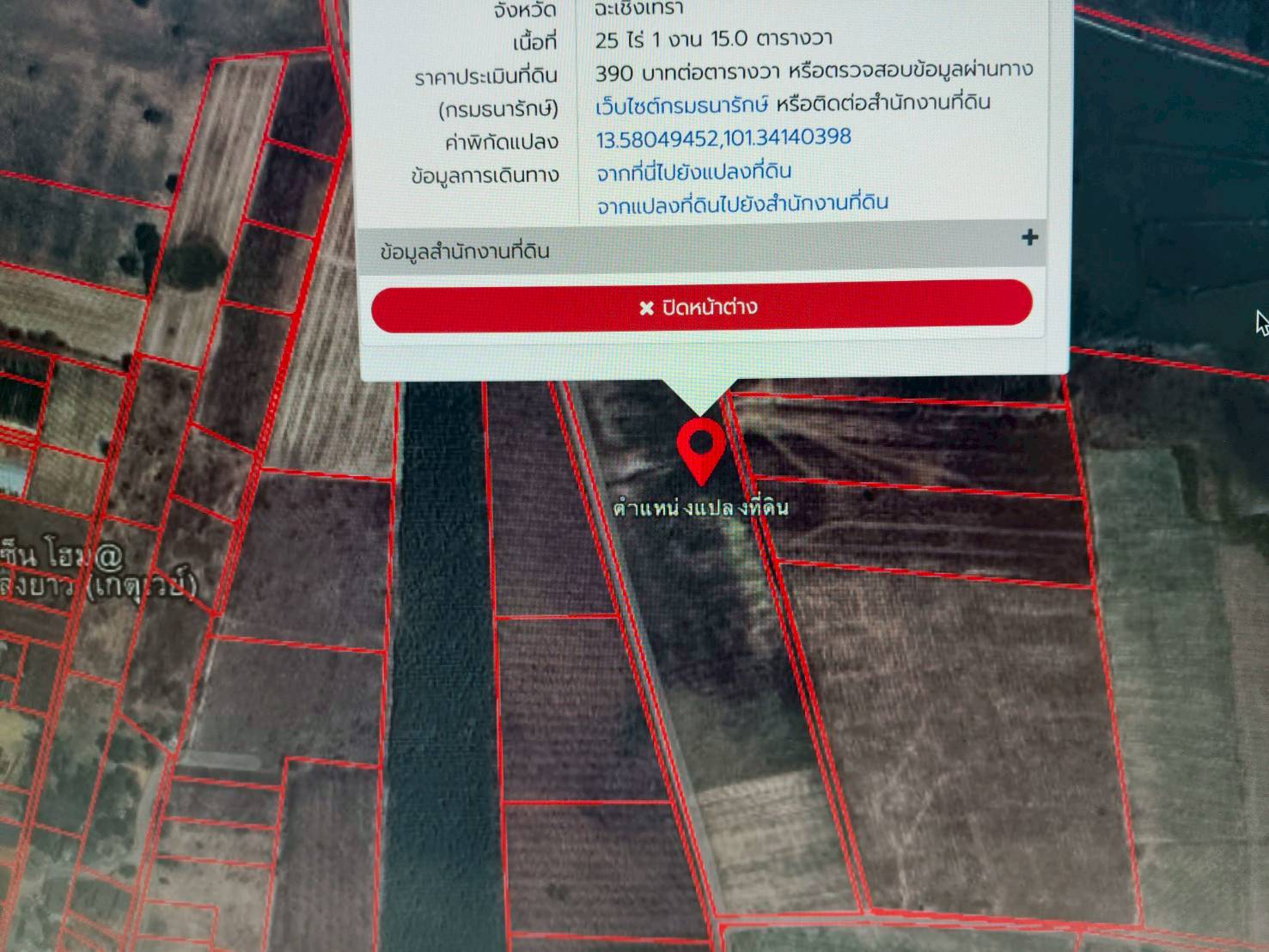Viewport: 1269px width, 952px height.
Task: Open directions จากแปลงที่ดินไปยังสำนักงานที่ดิน
Action: tap(742, 204)
